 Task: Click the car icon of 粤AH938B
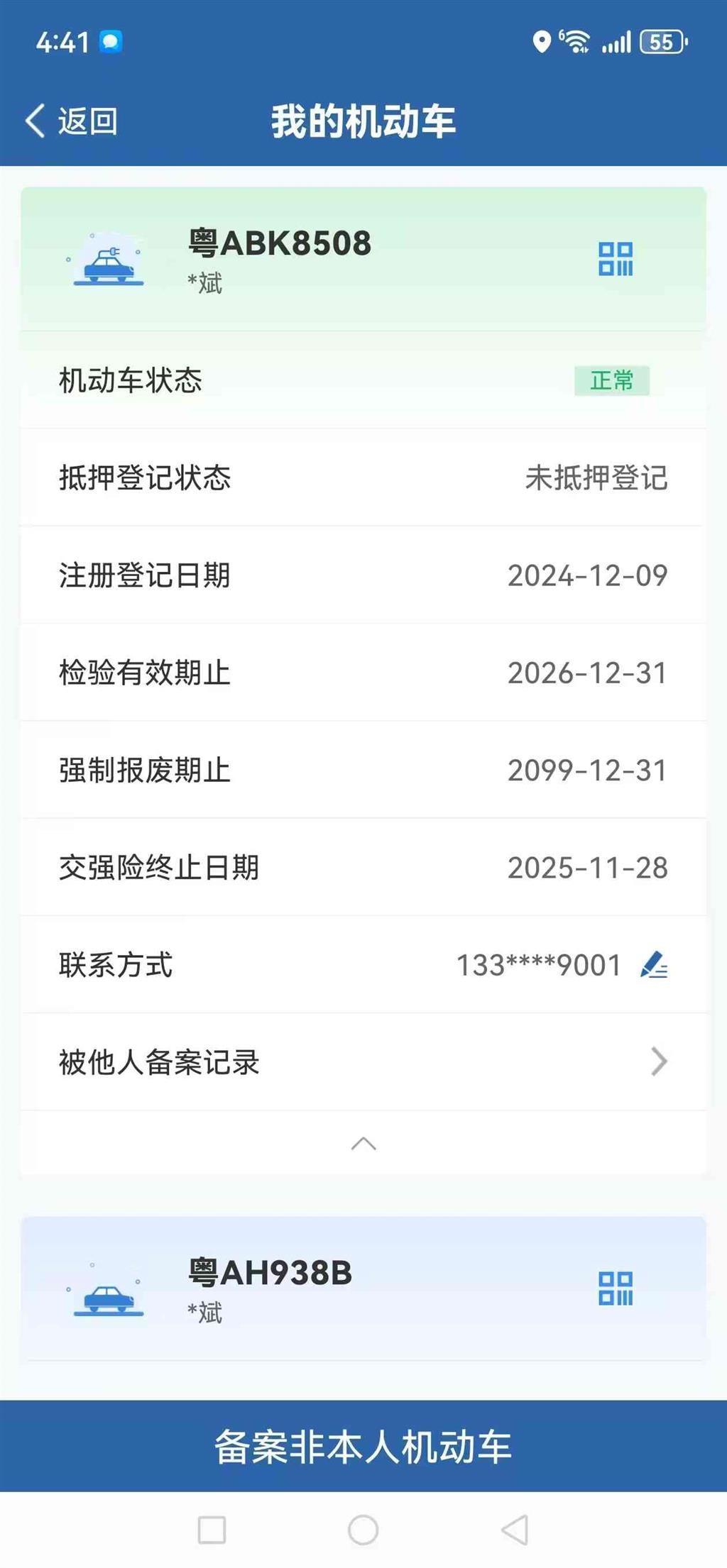click(x=108, y=1298)
